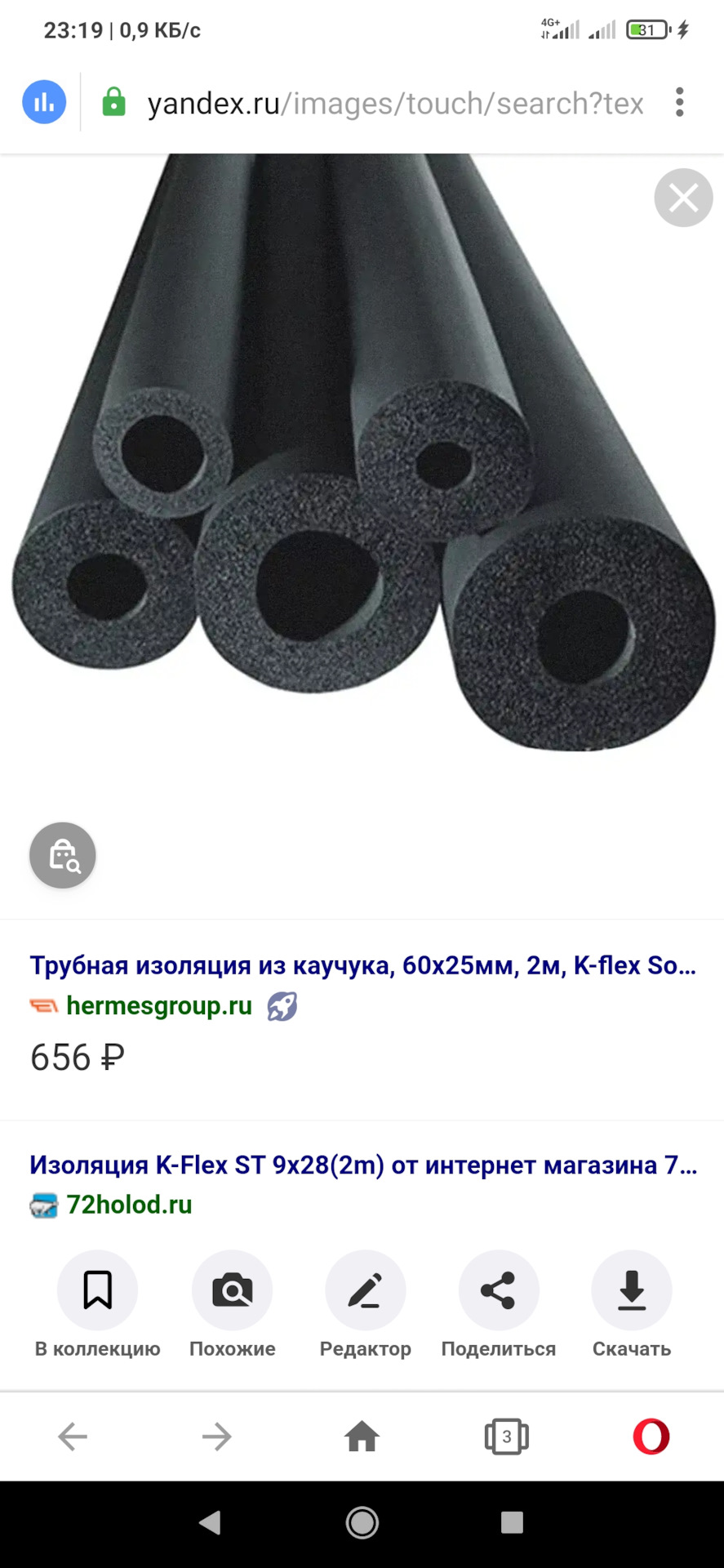Open the browser overflow menu

point(679,103)
